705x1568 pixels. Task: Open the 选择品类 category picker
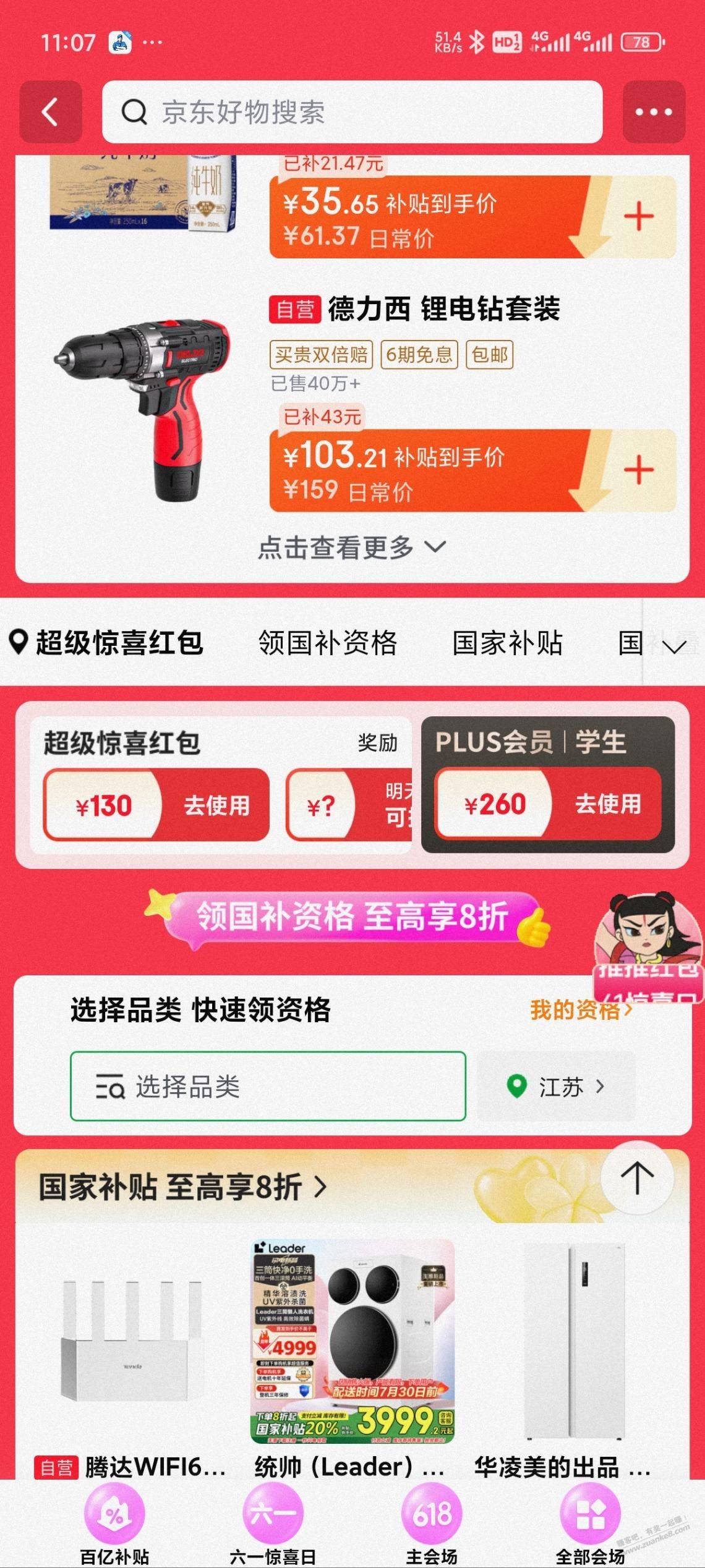point(267,1086)
